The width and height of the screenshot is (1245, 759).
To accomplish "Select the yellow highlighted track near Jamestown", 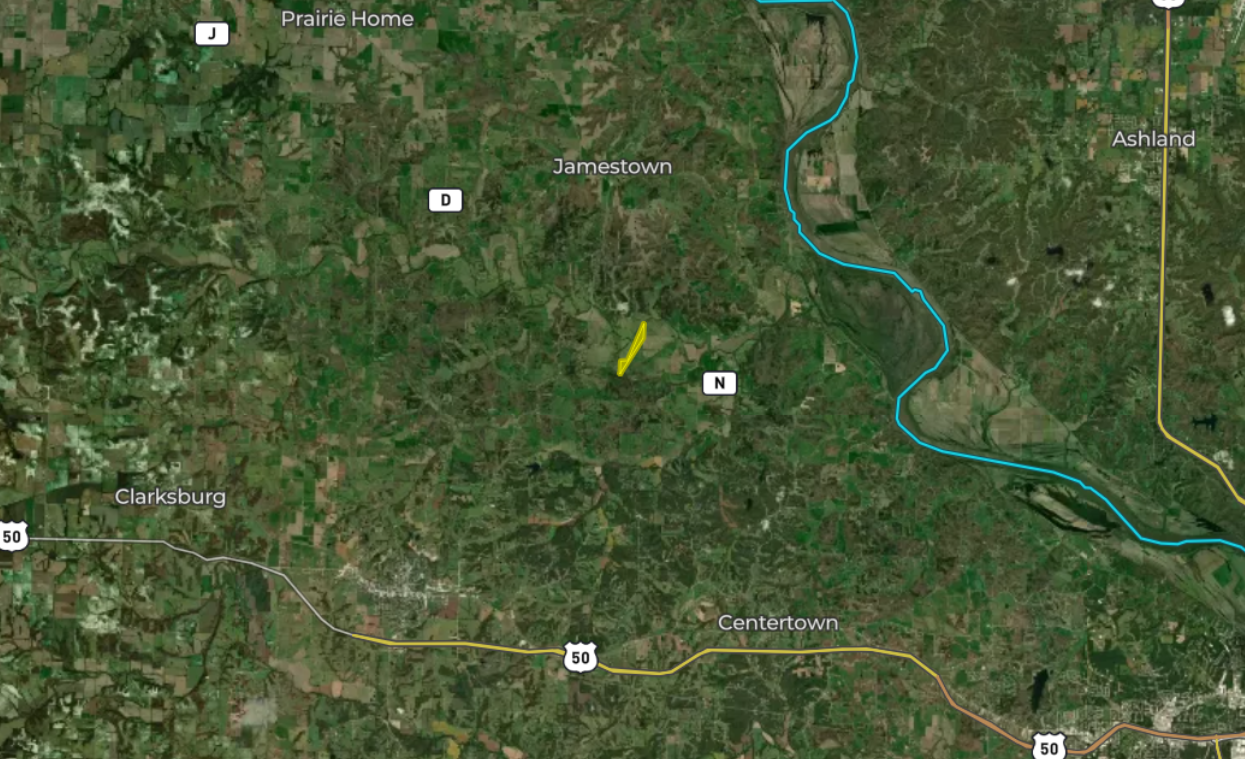I will click(632, 349).
